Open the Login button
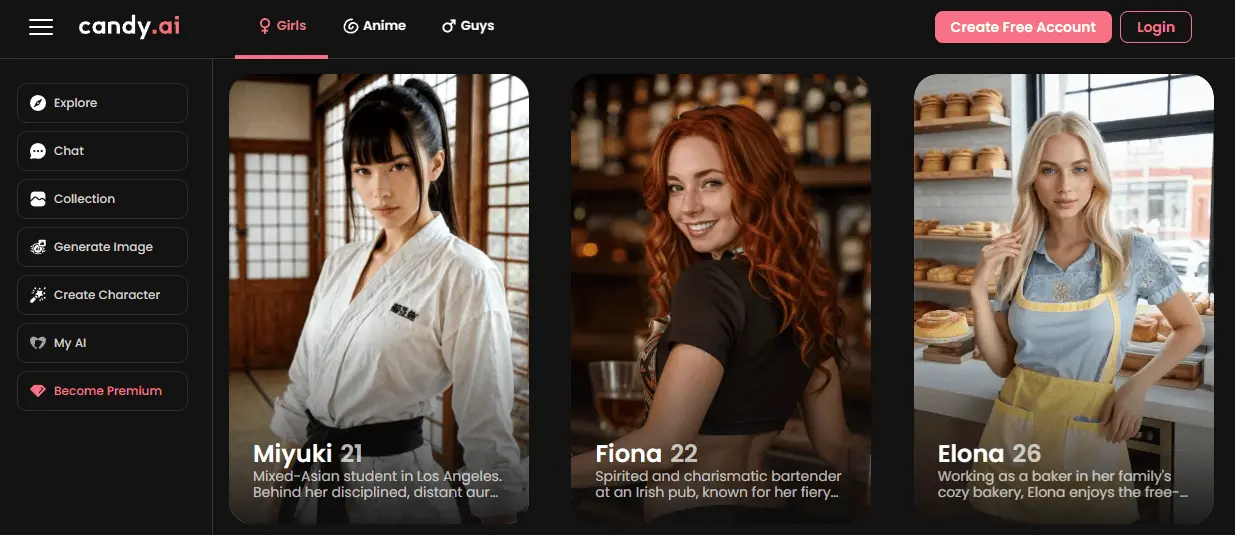This screenshot has width=1235, height=535. [1155, 27]
